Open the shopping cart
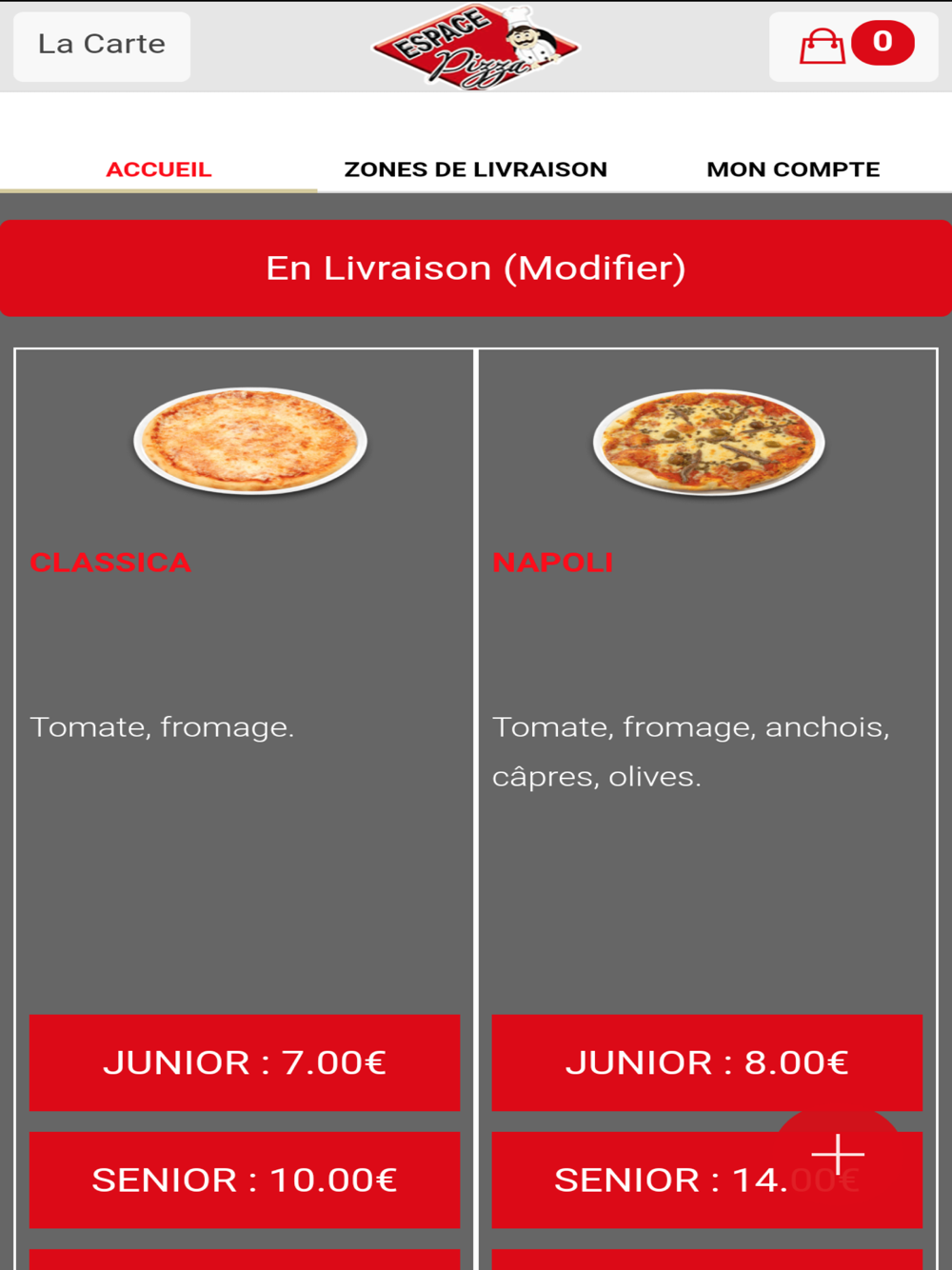Screen dimensions: 952x1270 [853, 46]
